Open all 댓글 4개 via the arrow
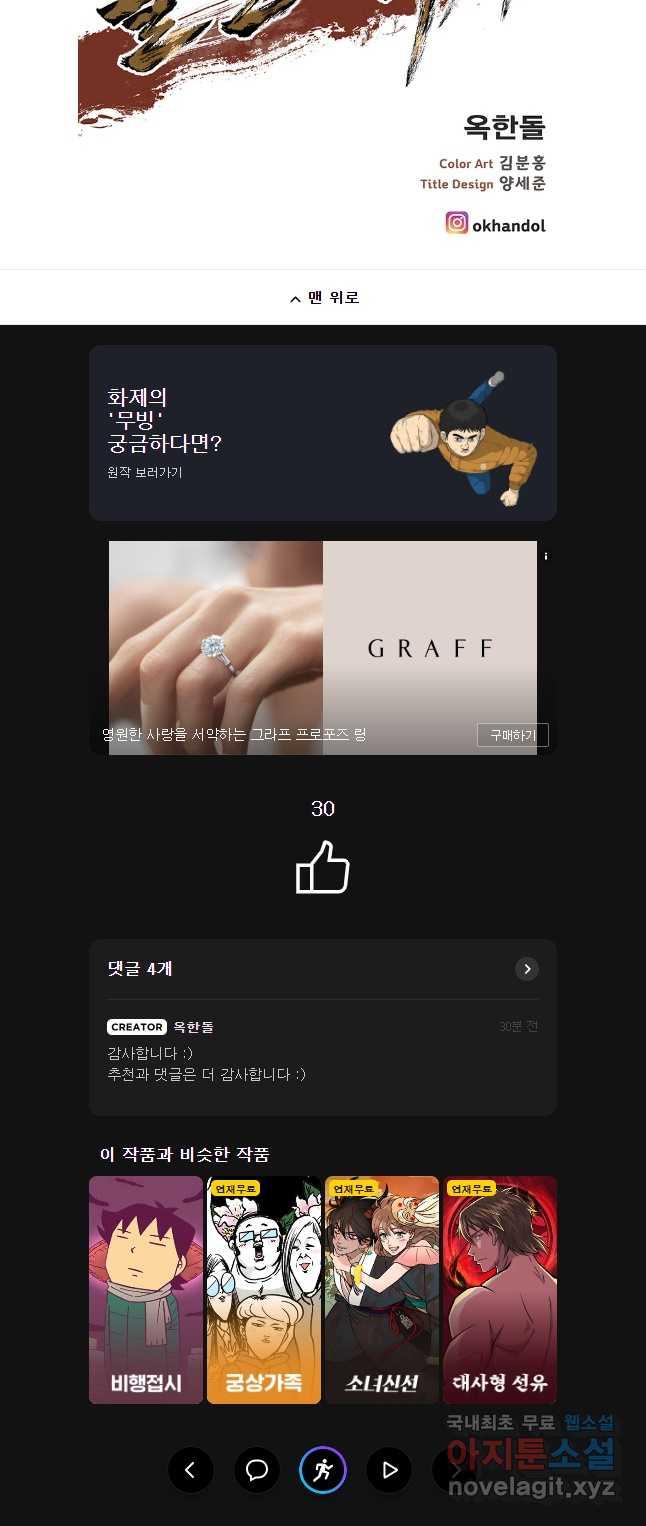The height and width of the screenshot is (1526, 646). pyautogui.click(x=526, y=969)
